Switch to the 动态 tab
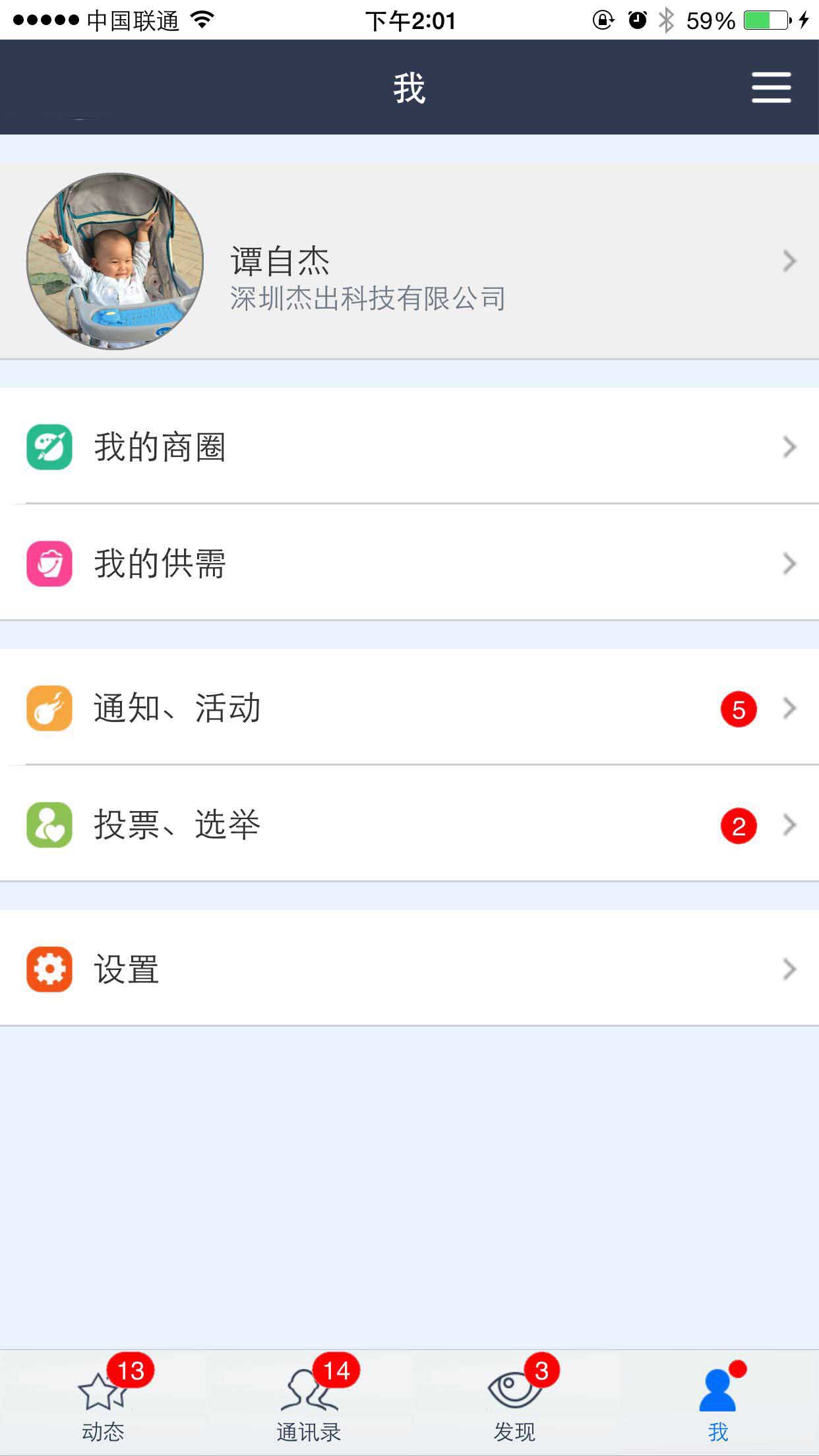 click(103, 1403)
